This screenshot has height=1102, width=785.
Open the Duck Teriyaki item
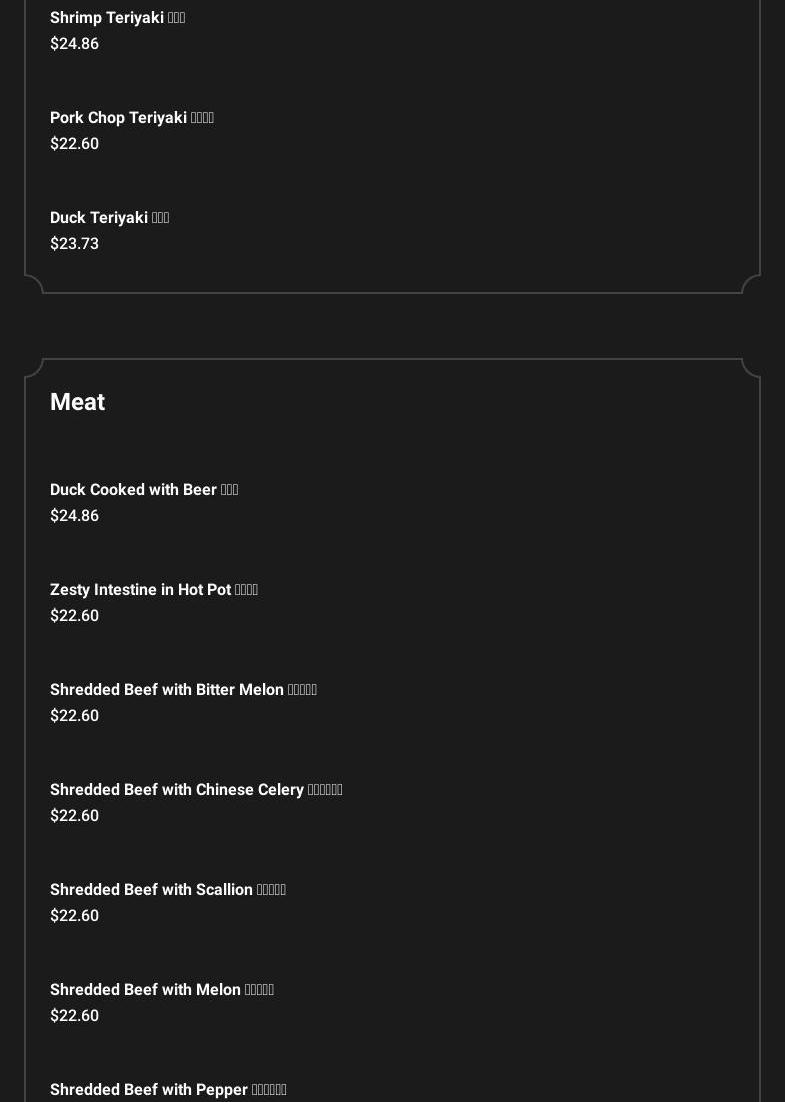click(x=109, y=218)
